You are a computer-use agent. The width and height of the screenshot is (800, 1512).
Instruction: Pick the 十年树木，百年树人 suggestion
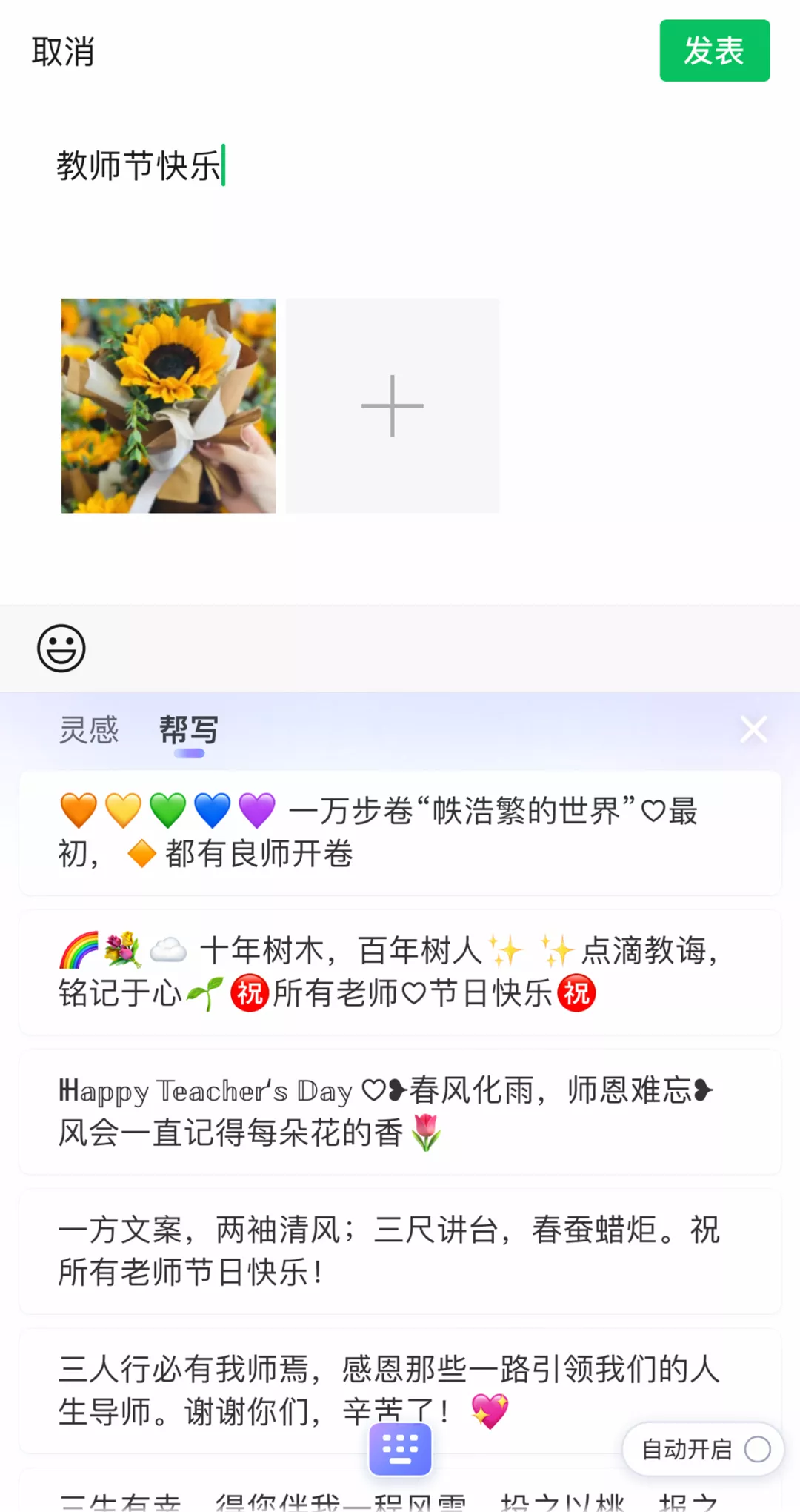tap(400, 972)
